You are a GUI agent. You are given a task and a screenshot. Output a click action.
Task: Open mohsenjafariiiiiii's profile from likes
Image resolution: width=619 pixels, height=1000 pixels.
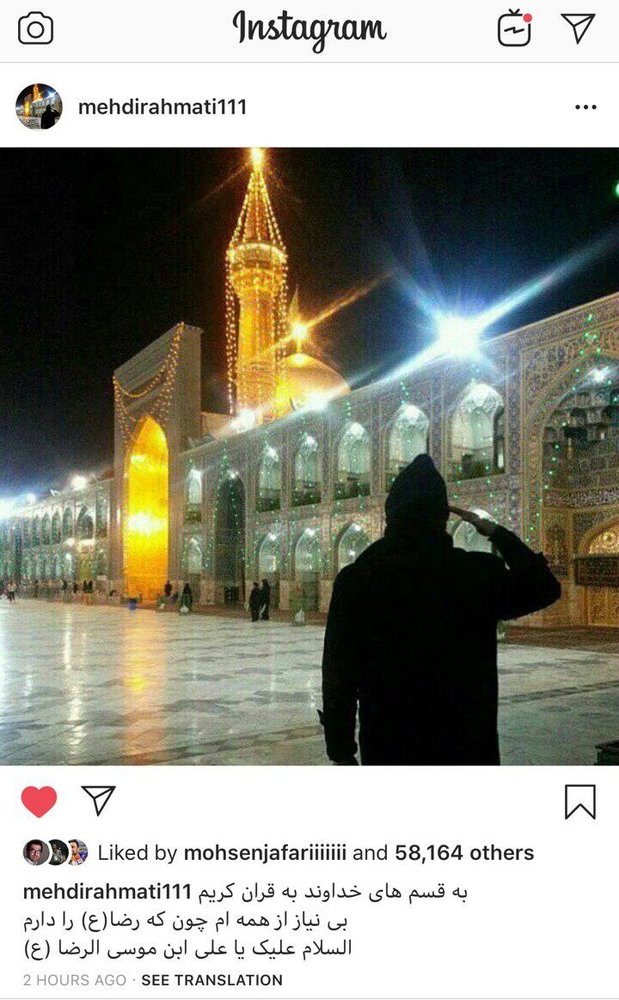(x=265, y=853)
